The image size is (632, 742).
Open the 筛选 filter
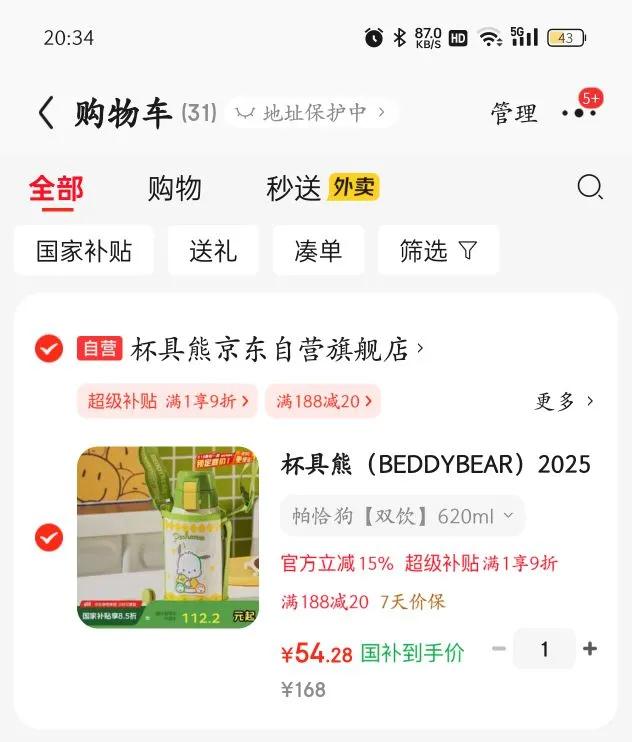pyautogui.click(x=438, y=250)
